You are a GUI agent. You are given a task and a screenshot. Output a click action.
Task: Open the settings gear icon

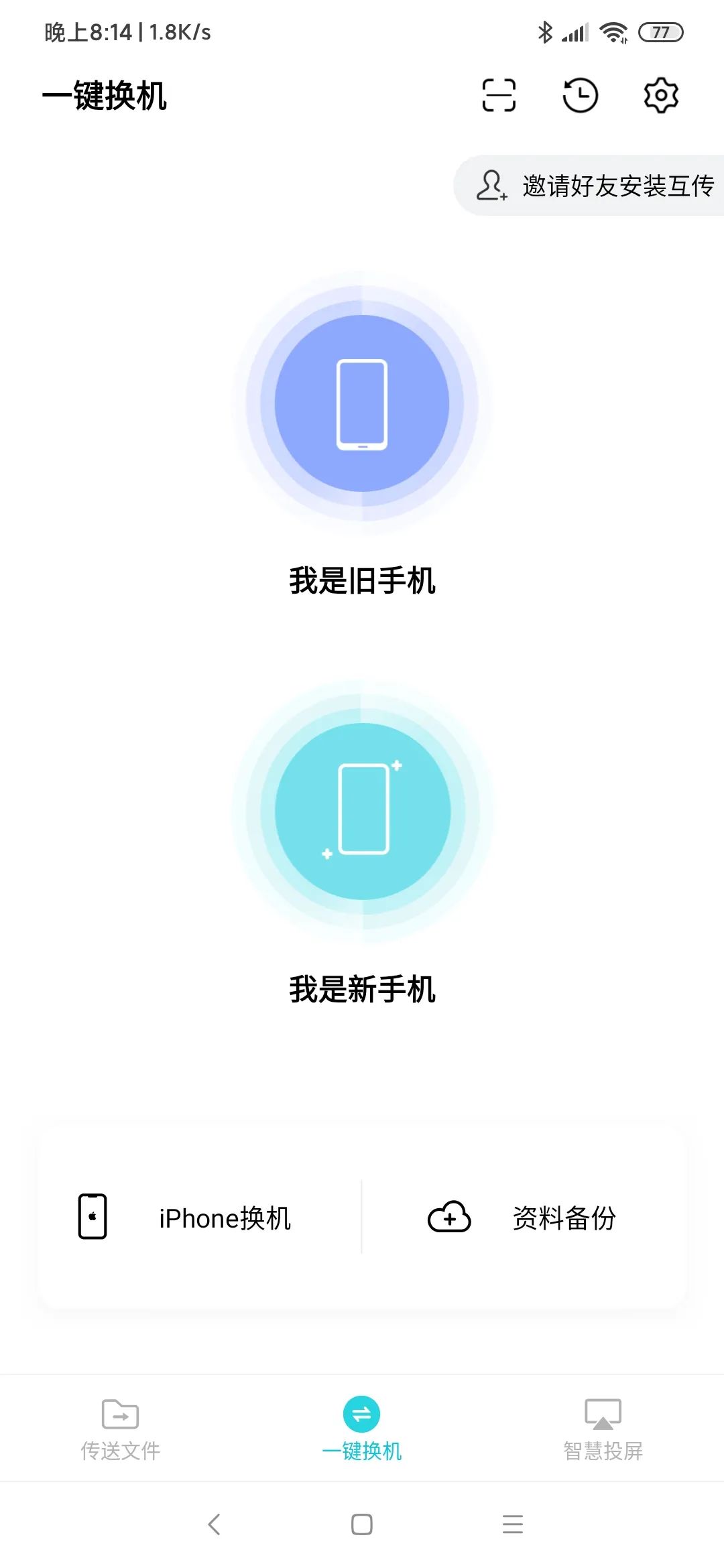(x=660, y=96)
